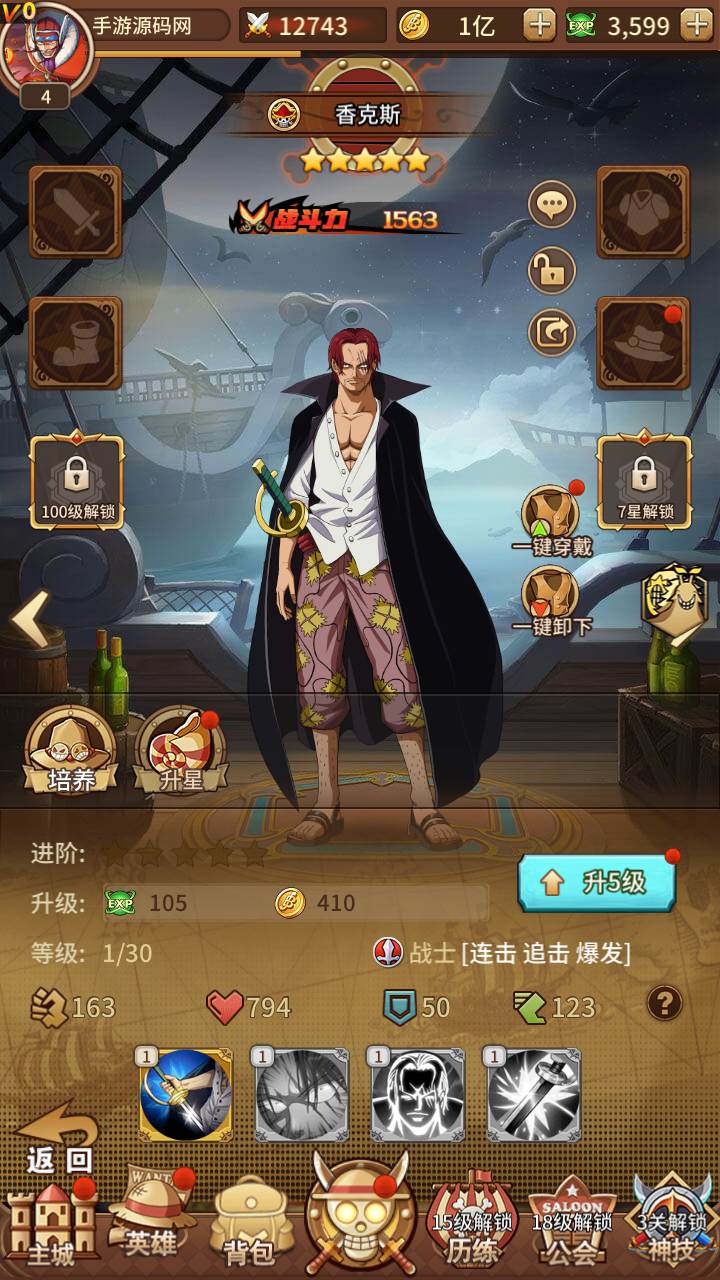Toggle the hero lock icon
Screen dimensions: 720x1280
[x=552, y=270]
